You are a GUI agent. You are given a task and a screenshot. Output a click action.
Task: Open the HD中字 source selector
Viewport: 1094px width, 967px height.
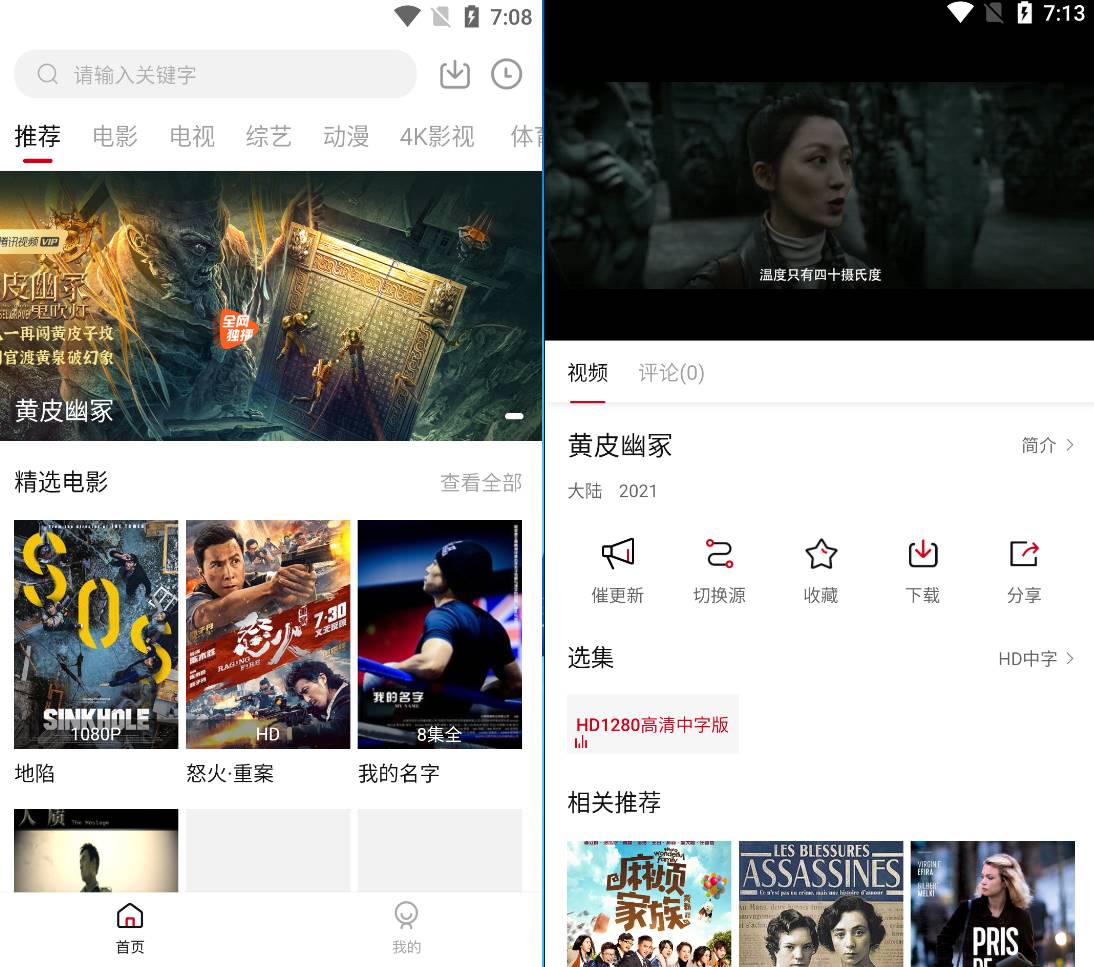tap(1036, 658)
